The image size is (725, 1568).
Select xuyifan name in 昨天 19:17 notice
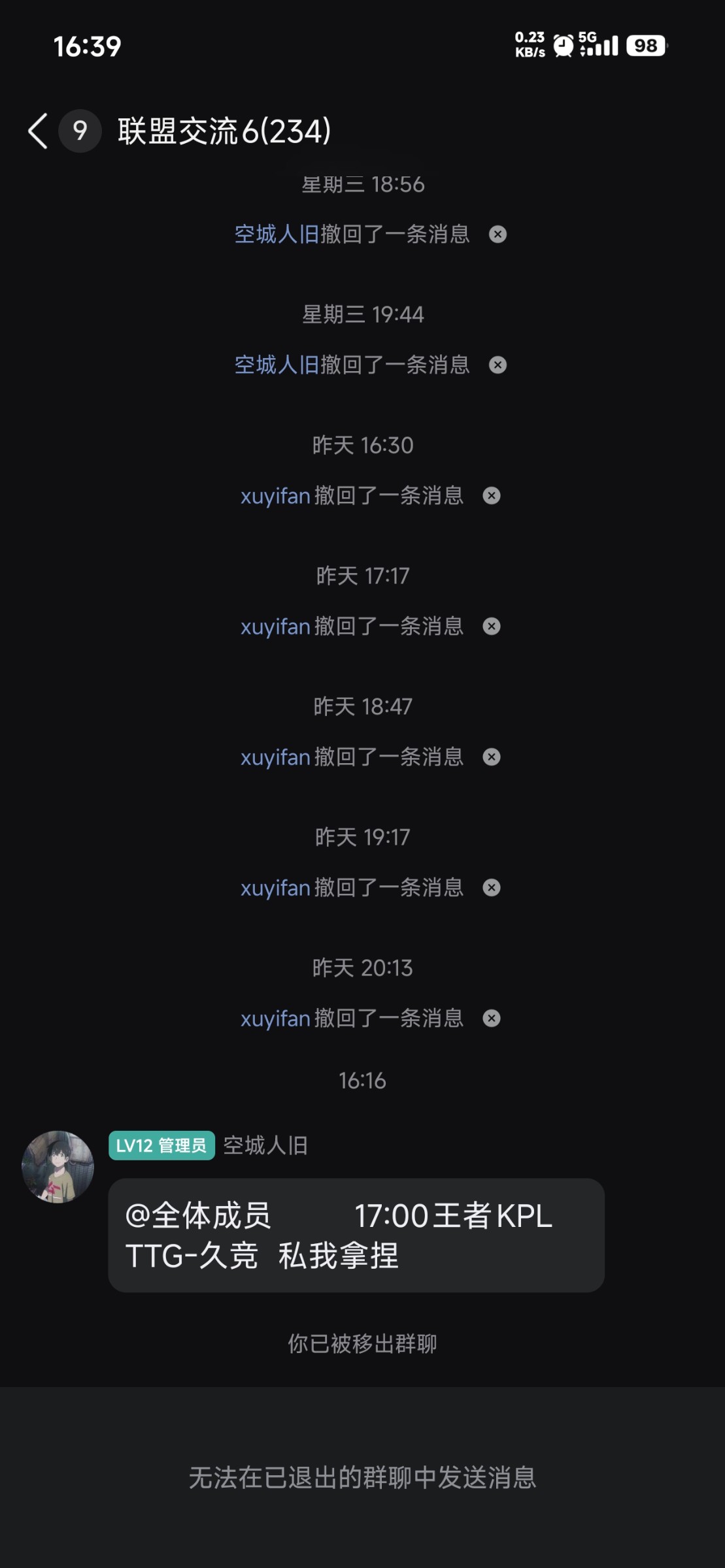tap(273, 888)
